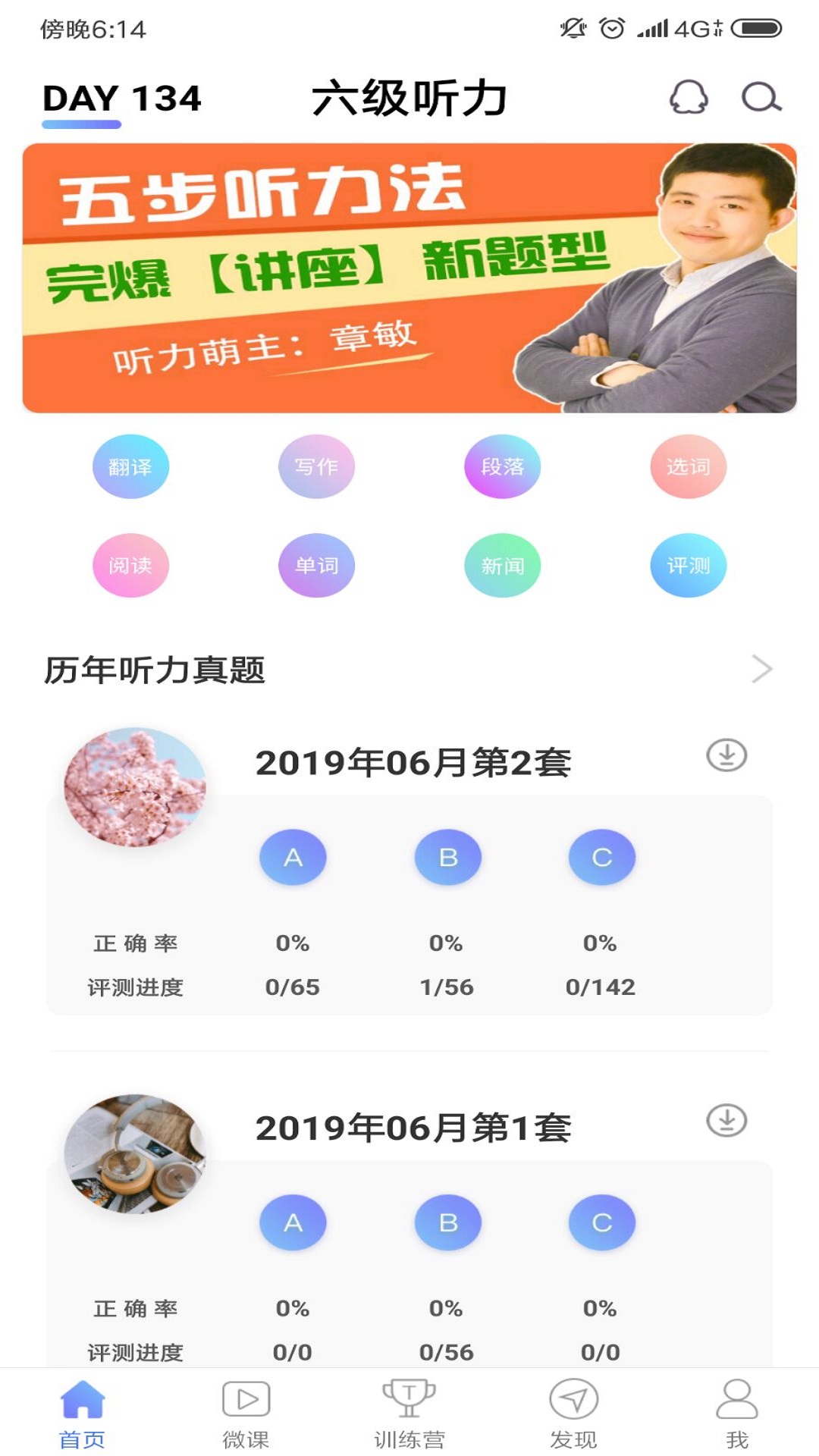Switch to the 训练营 tab
Viewport: 819px width, 1456px height.
click(409, 1418)
